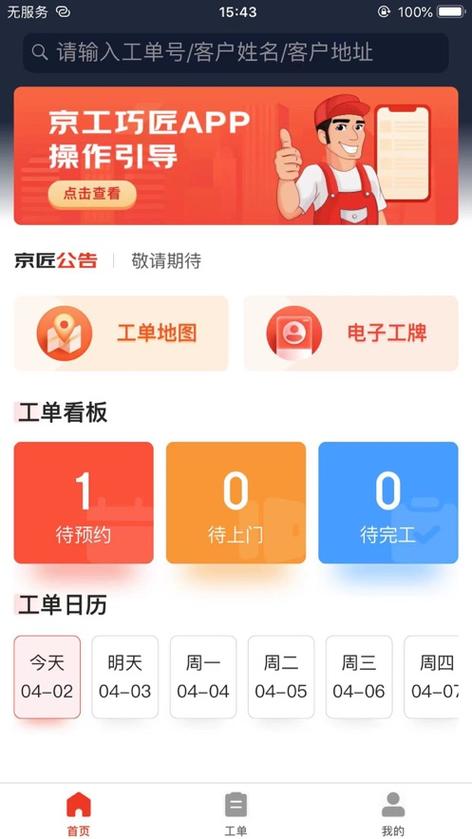Open 电子工牌
472x839 pixels.
coord(351,333)
